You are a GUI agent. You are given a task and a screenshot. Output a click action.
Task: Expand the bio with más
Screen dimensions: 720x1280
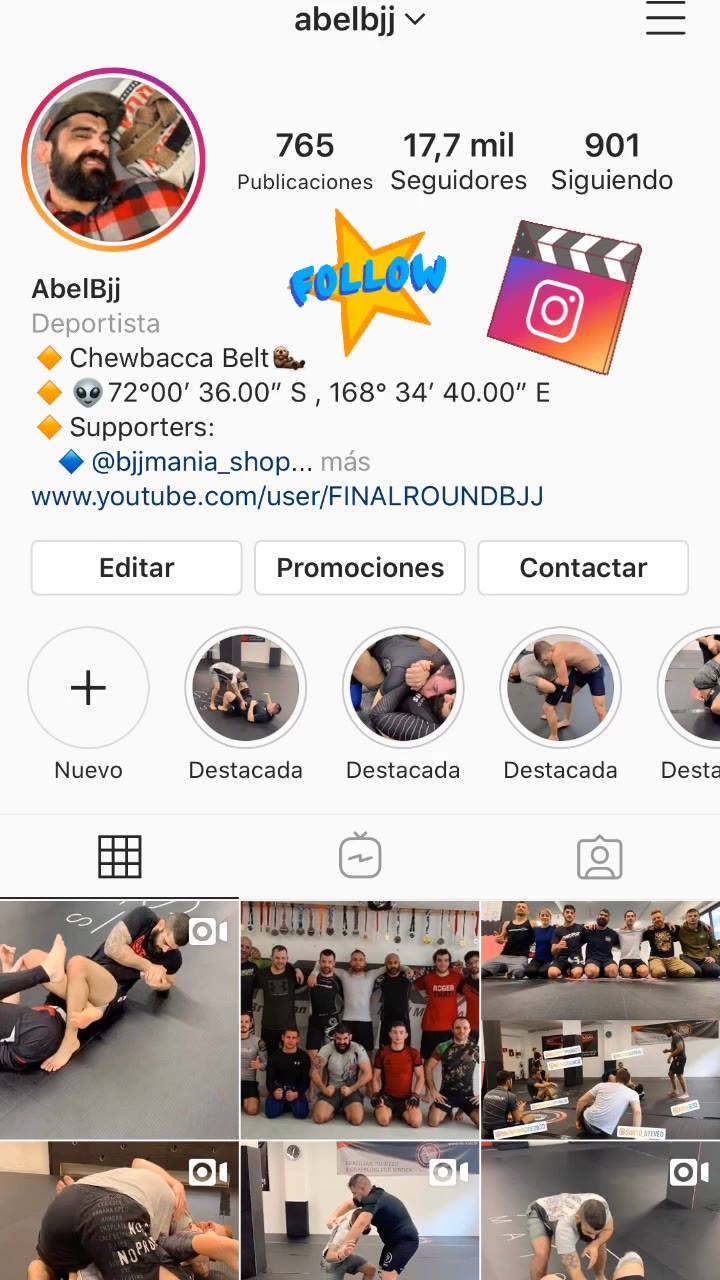pos(345,462)
